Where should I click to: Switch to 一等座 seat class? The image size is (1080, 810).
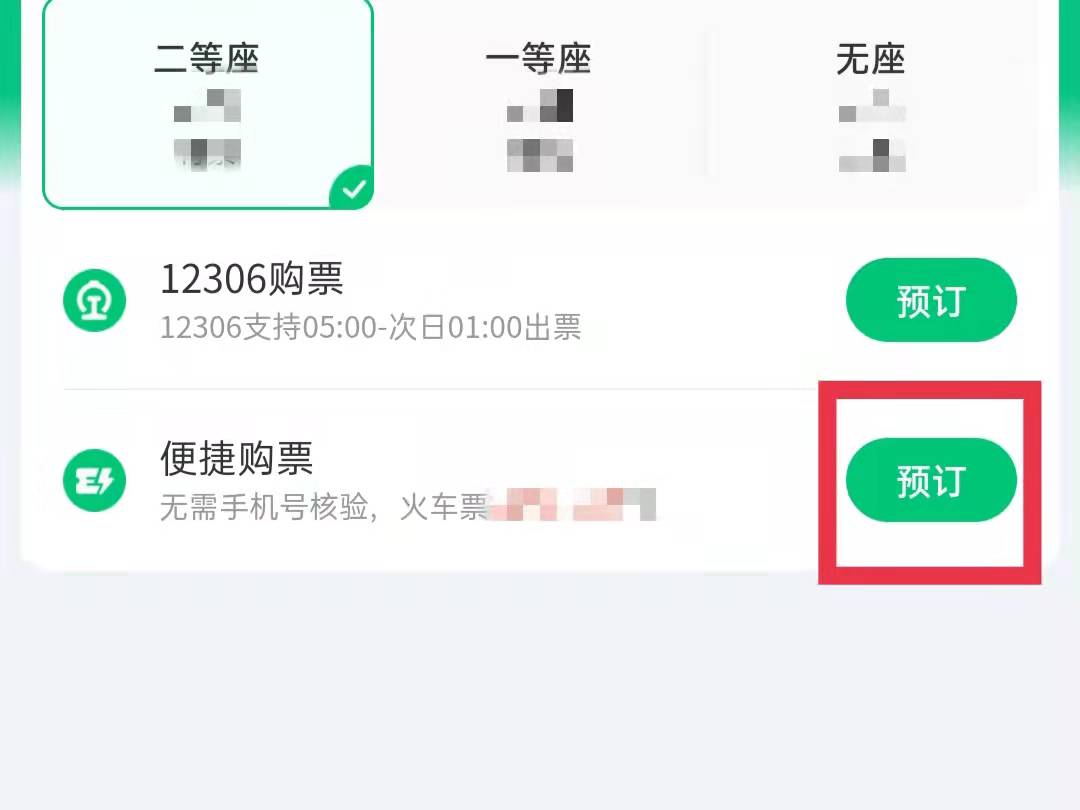point(539,105)
